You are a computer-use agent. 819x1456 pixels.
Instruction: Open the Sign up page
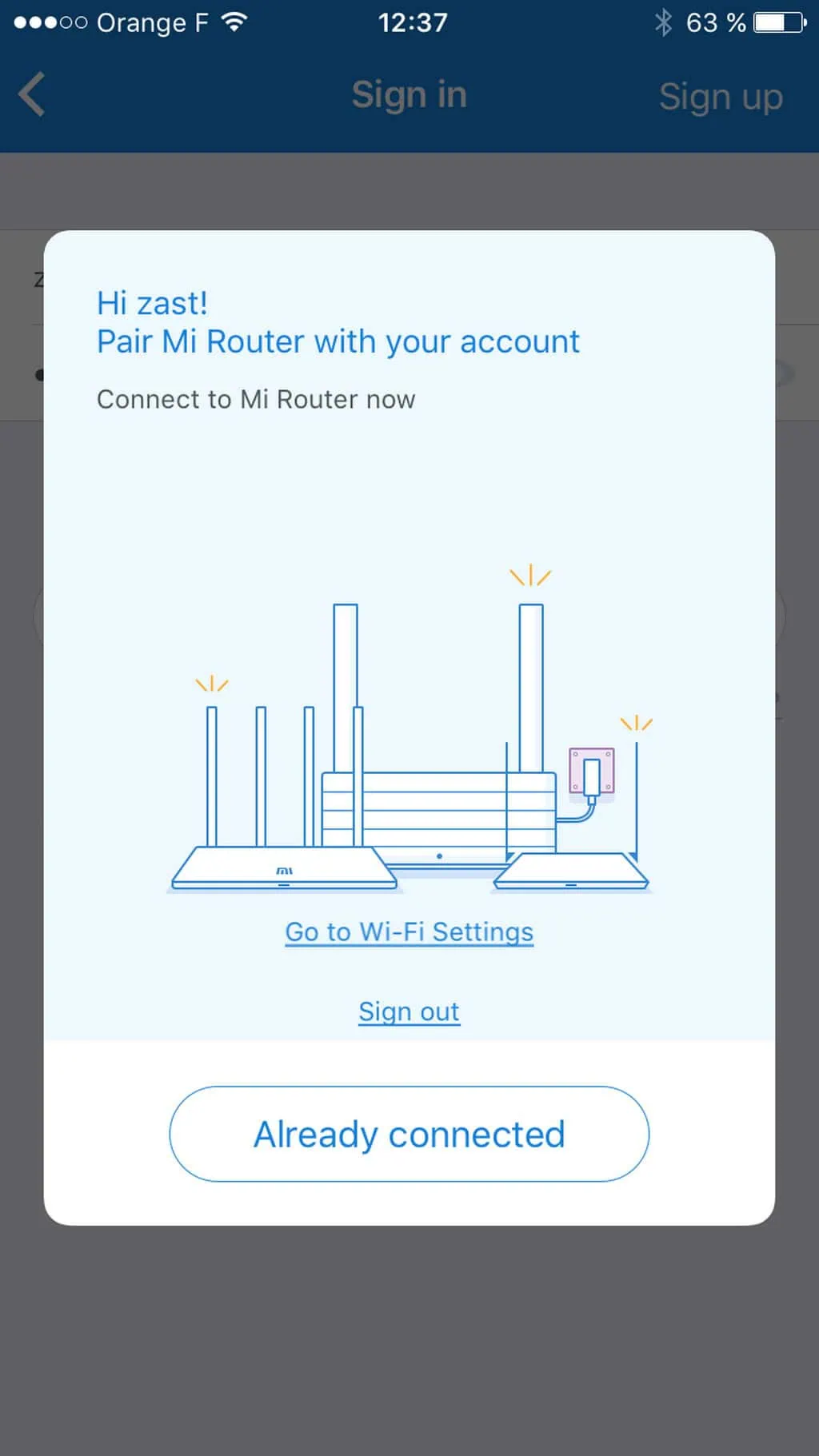720,97
